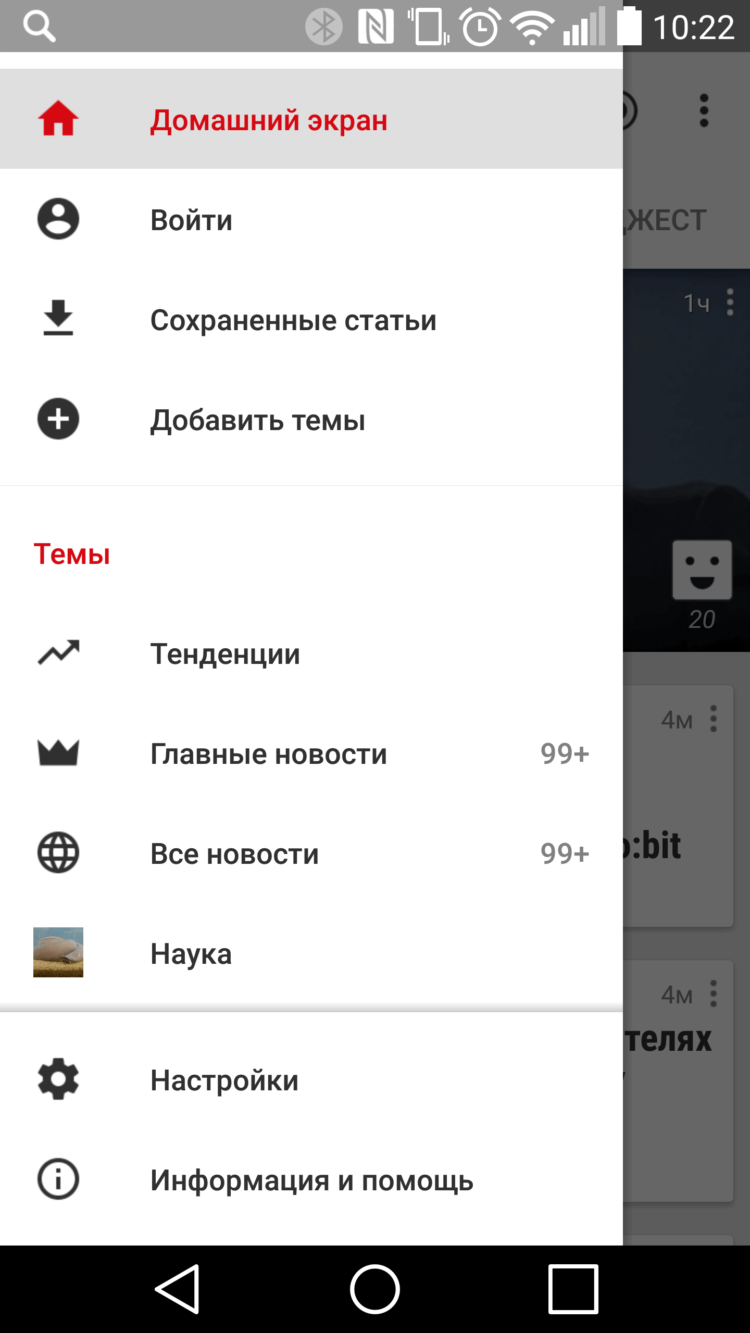Tap the globe icon next to Все новости
This screenshot has height=1333, width=750.
57,852
